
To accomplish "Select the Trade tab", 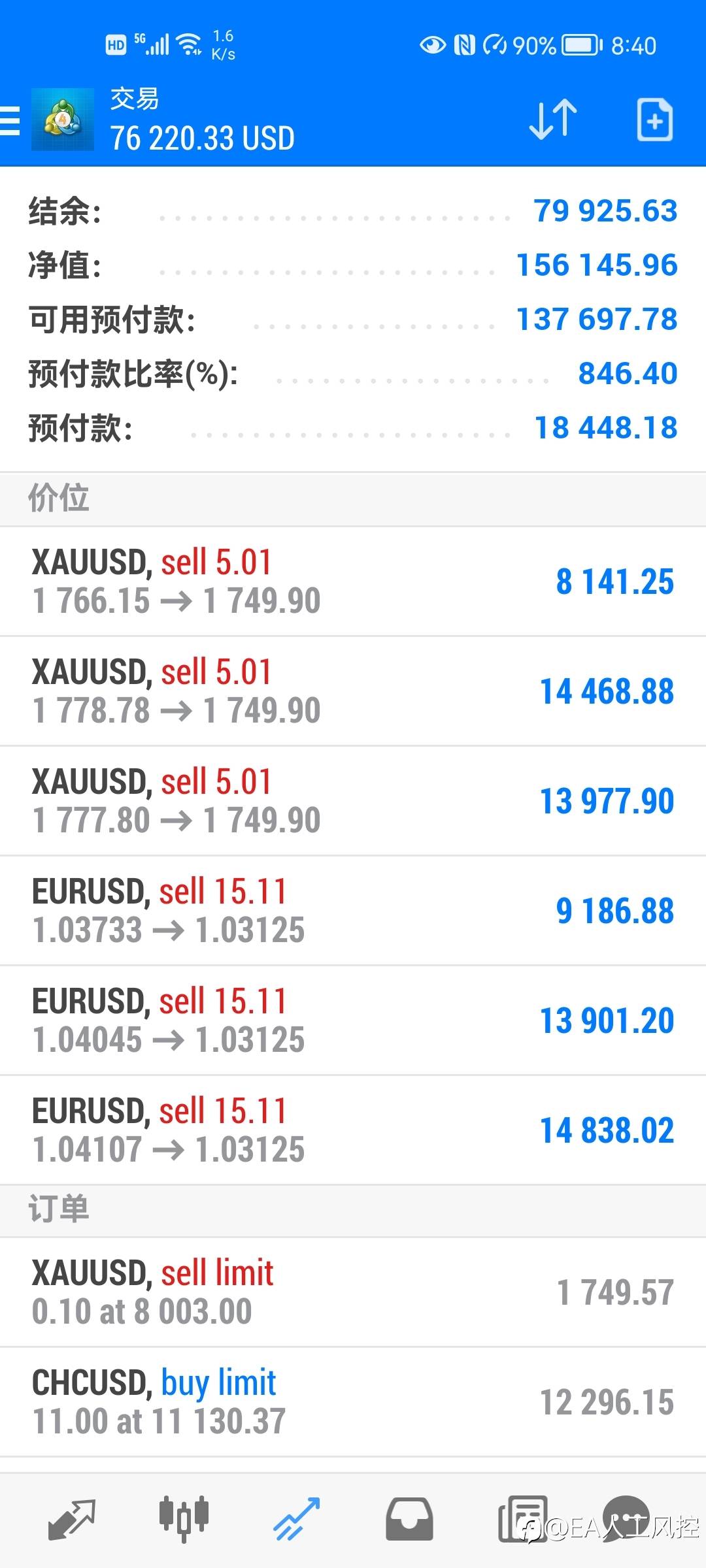I will pyautogui.click(x=296, y=1519).
